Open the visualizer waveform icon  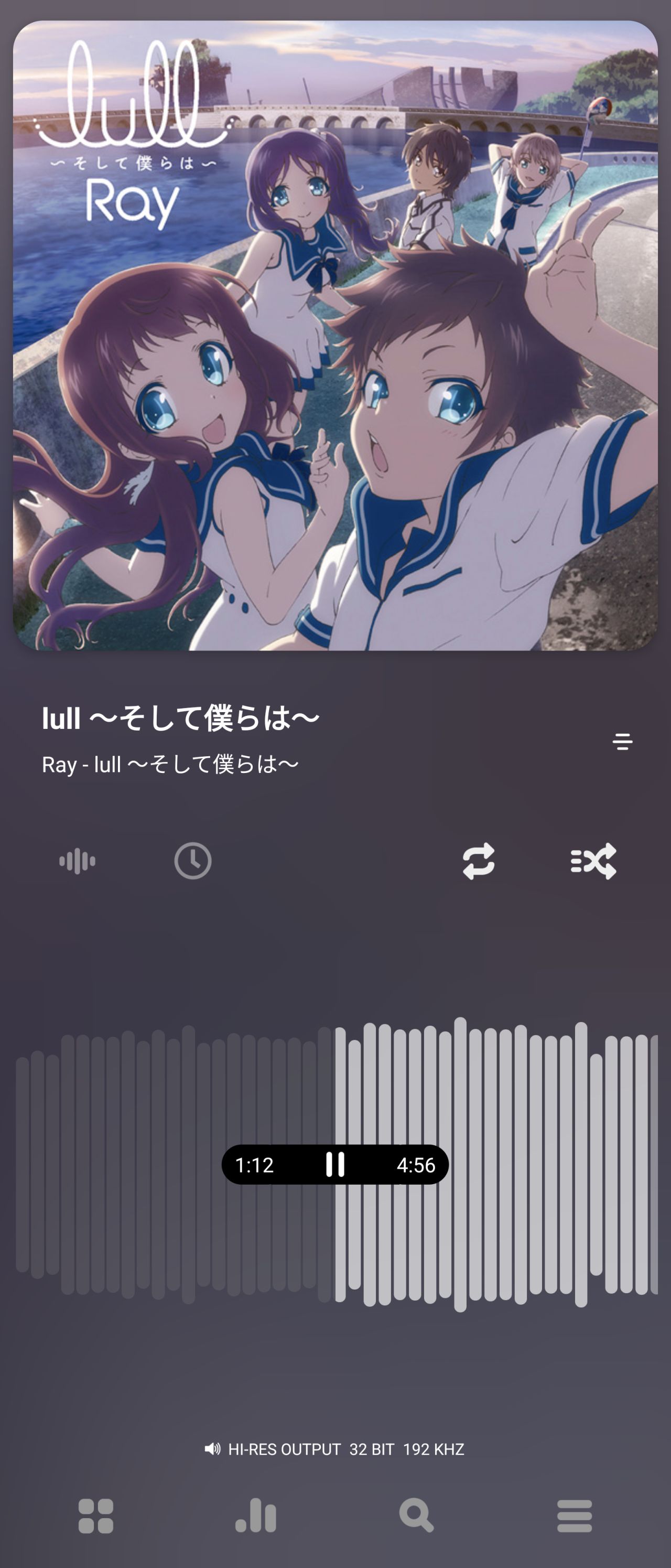(x=77, y=861)
